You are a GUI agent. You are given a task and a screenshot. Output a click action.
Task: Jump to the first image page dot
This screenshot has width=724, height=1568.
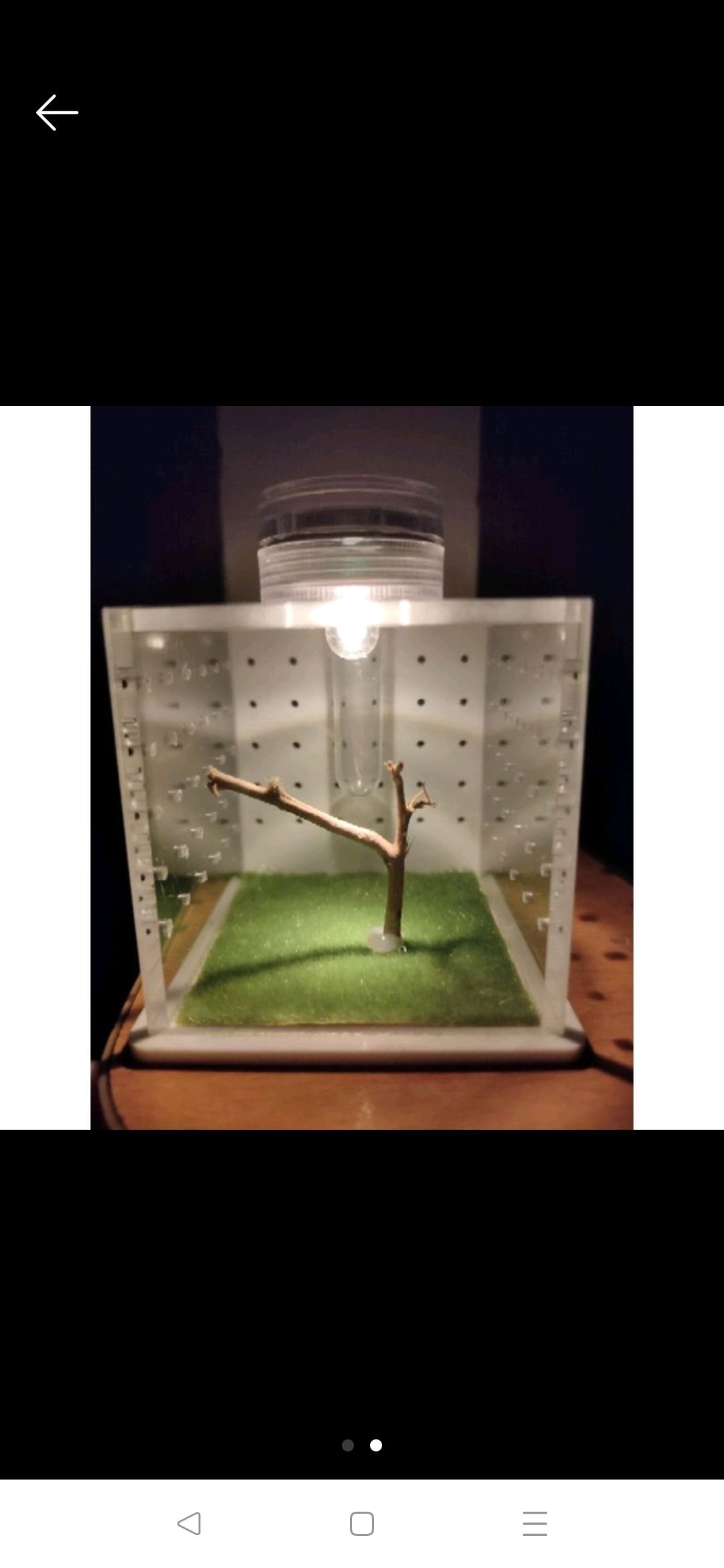point(348,1445)
